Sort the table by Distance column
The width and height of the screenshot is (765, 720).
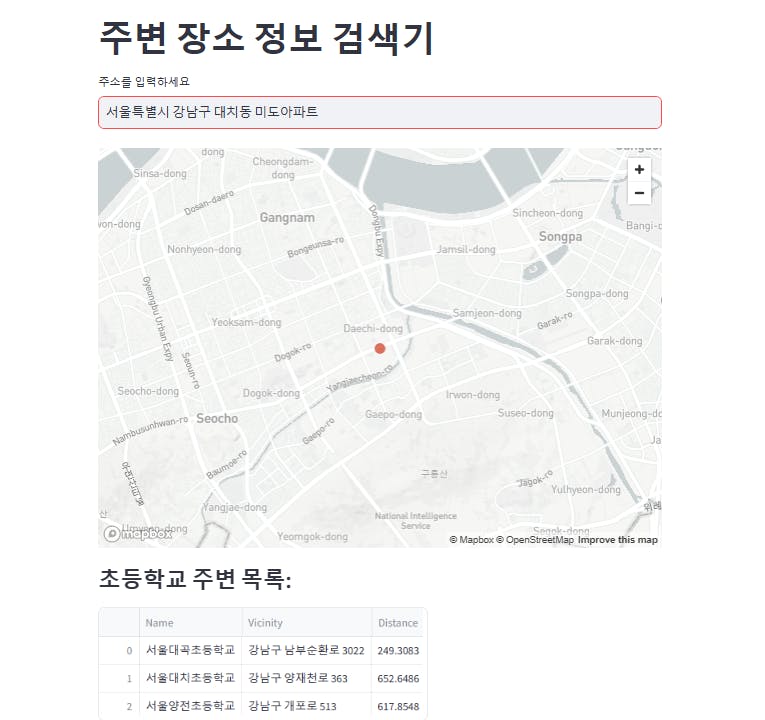pos(398,622)
